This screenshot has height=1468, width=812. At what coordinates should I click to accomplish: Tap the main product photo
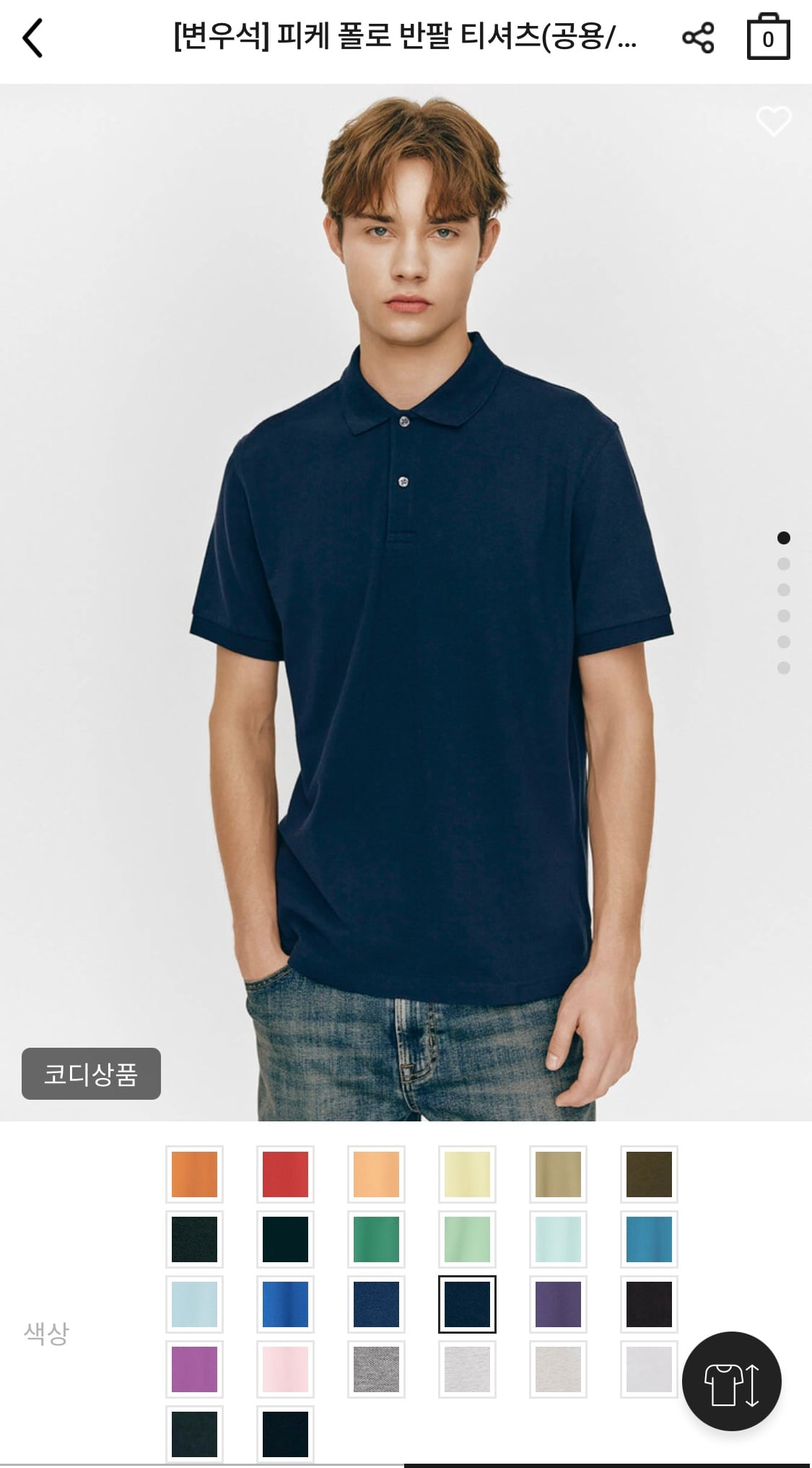tap(406, 603)
